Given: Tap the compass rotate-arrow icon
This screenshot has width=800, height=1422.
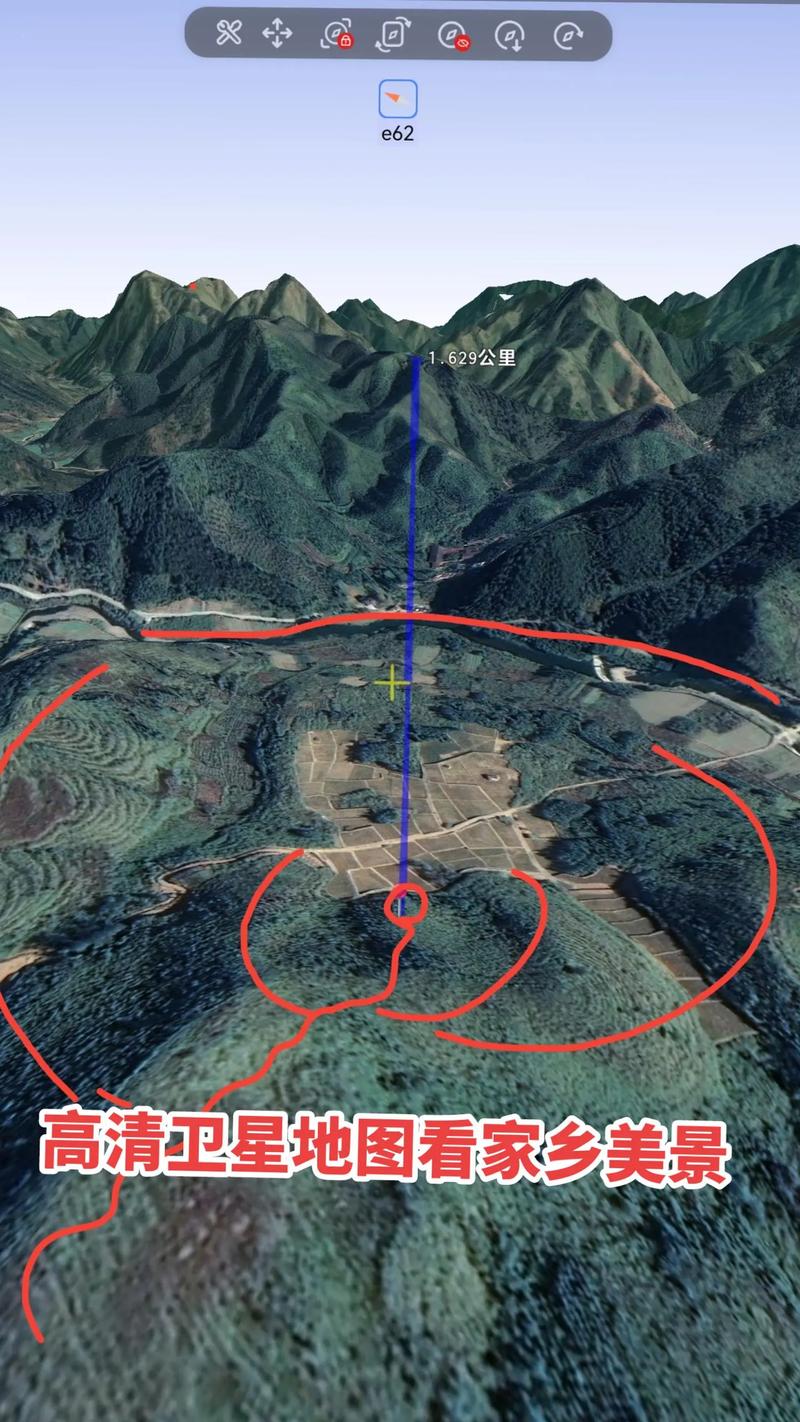Looking at the screenshot, I should (x=568, y=36).
